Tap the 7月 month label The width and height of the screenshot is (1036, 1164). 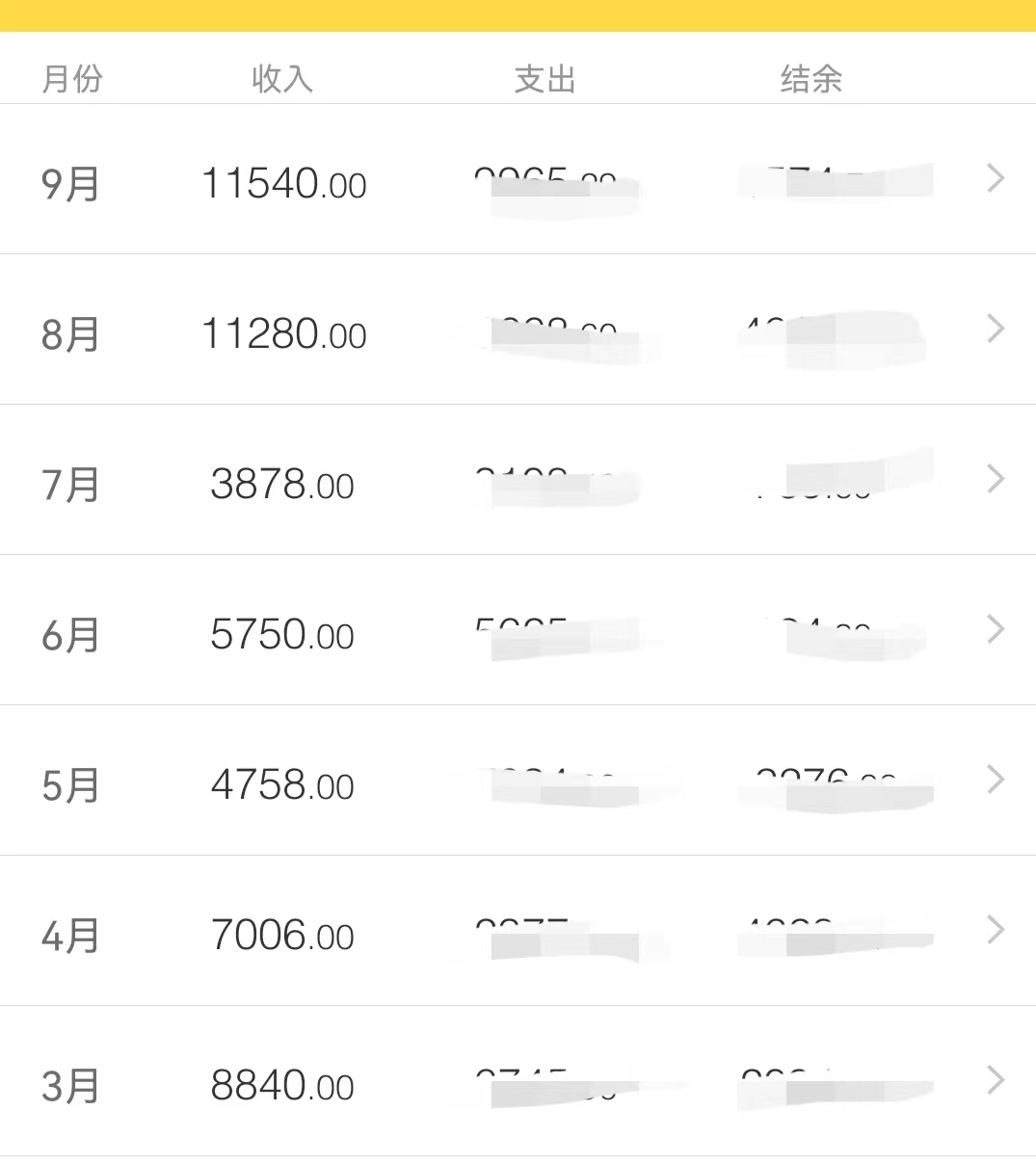pos(71,485)
